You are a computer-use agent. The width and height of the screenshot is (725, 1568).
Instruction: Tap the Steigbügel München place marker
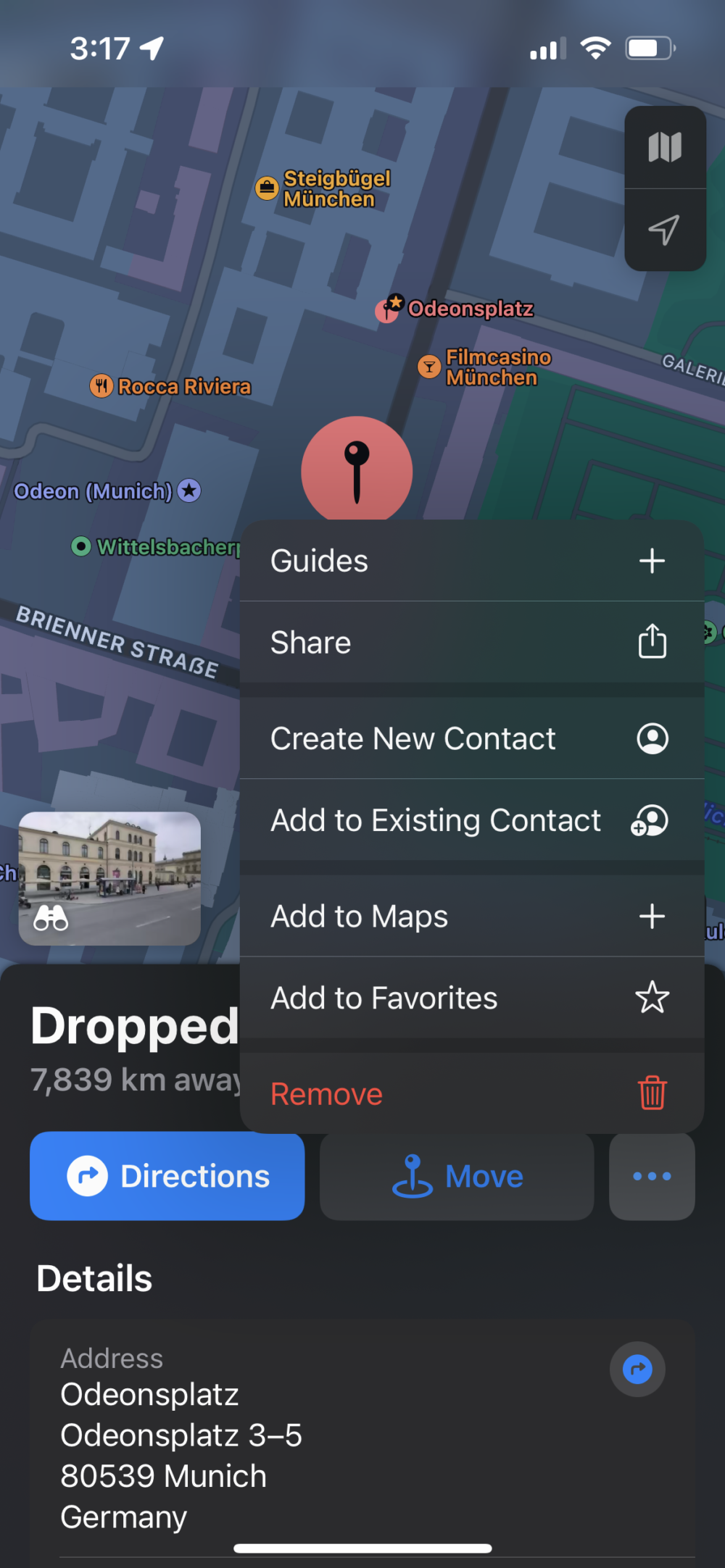267,188
